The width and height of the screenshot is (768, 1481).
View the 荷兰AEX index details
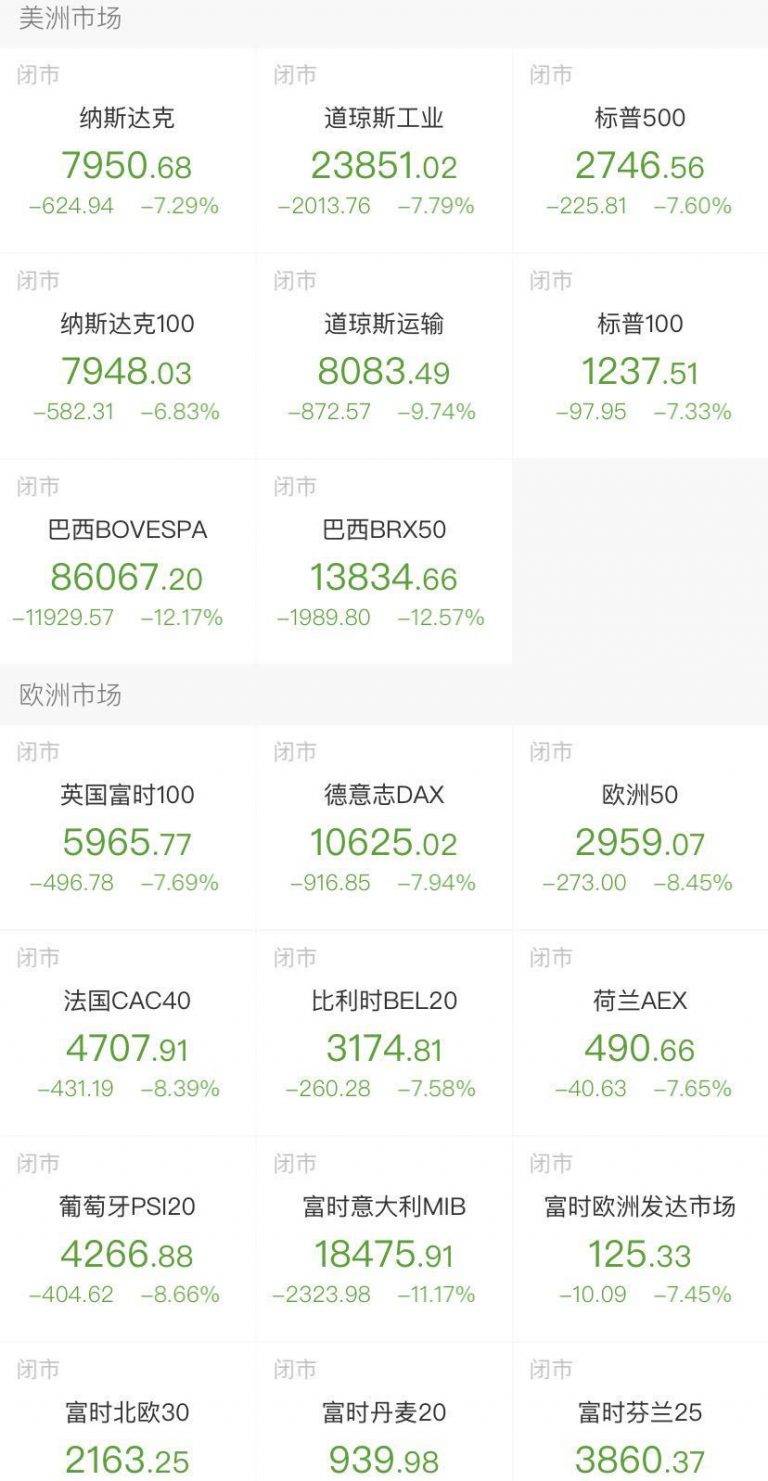[641, 1033]
